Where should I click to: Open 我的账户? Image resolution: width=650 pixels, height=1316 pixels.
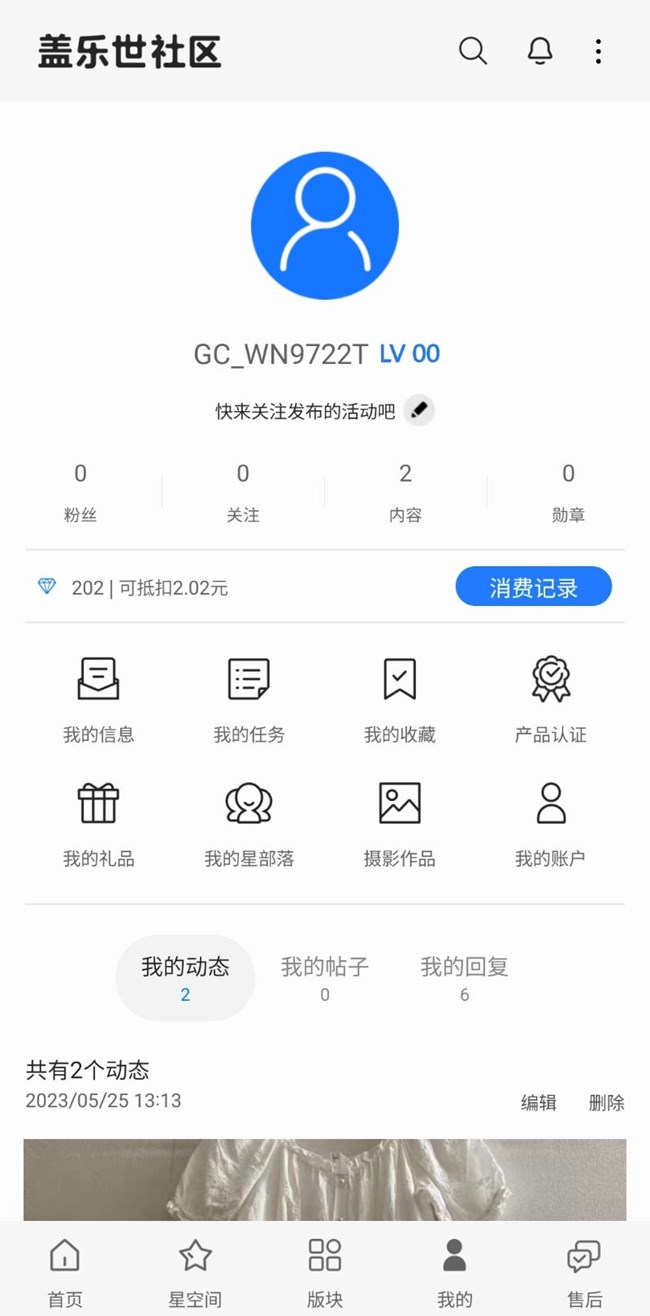click(550, 822)
